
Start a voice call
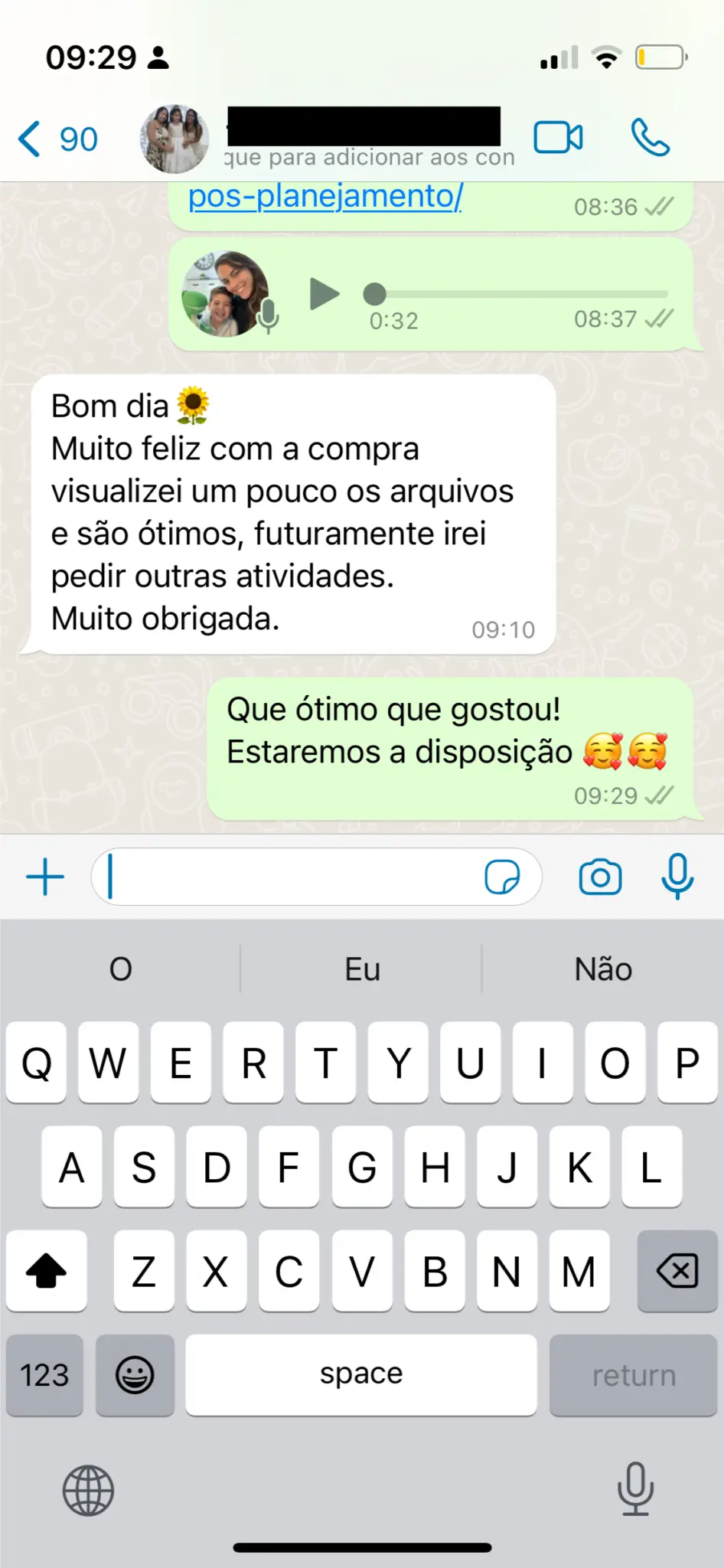click(650, 139)
